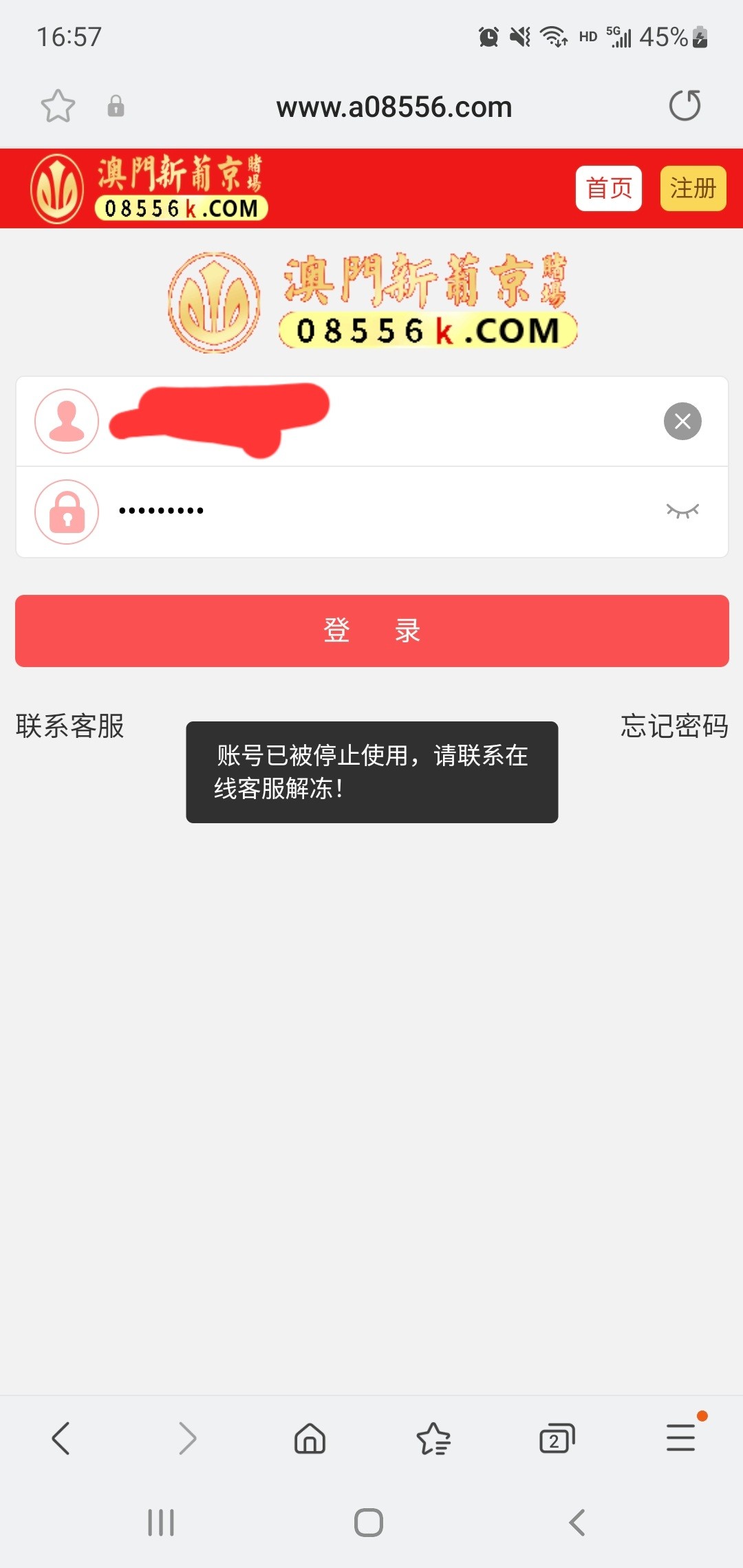Tap the Android home navigation button
Screen dimensions: 743x1568
(x=370, y=1521)
